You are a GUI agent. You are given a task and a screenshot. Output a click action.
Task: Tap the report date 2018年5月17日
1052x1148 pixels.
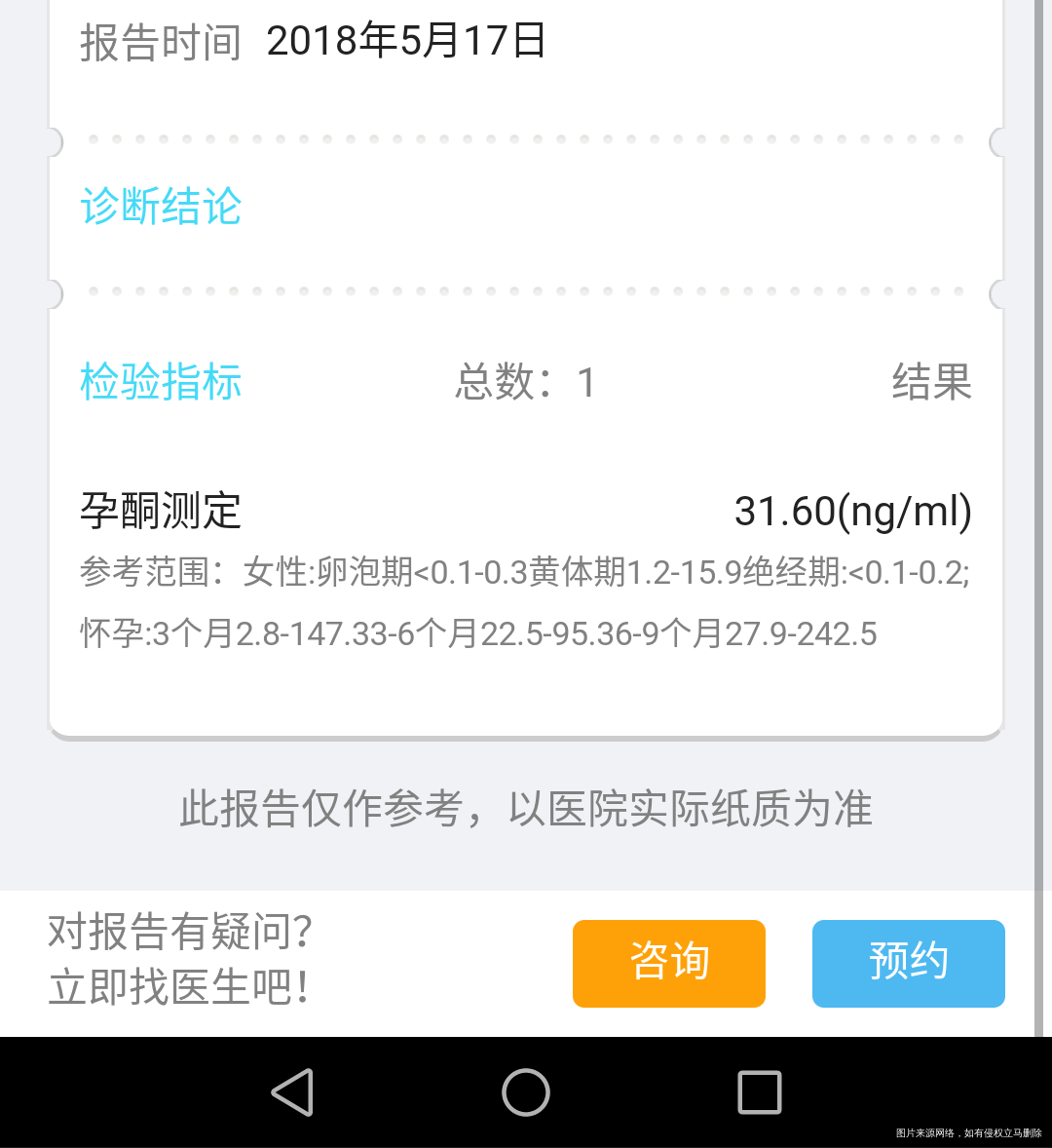406,41
